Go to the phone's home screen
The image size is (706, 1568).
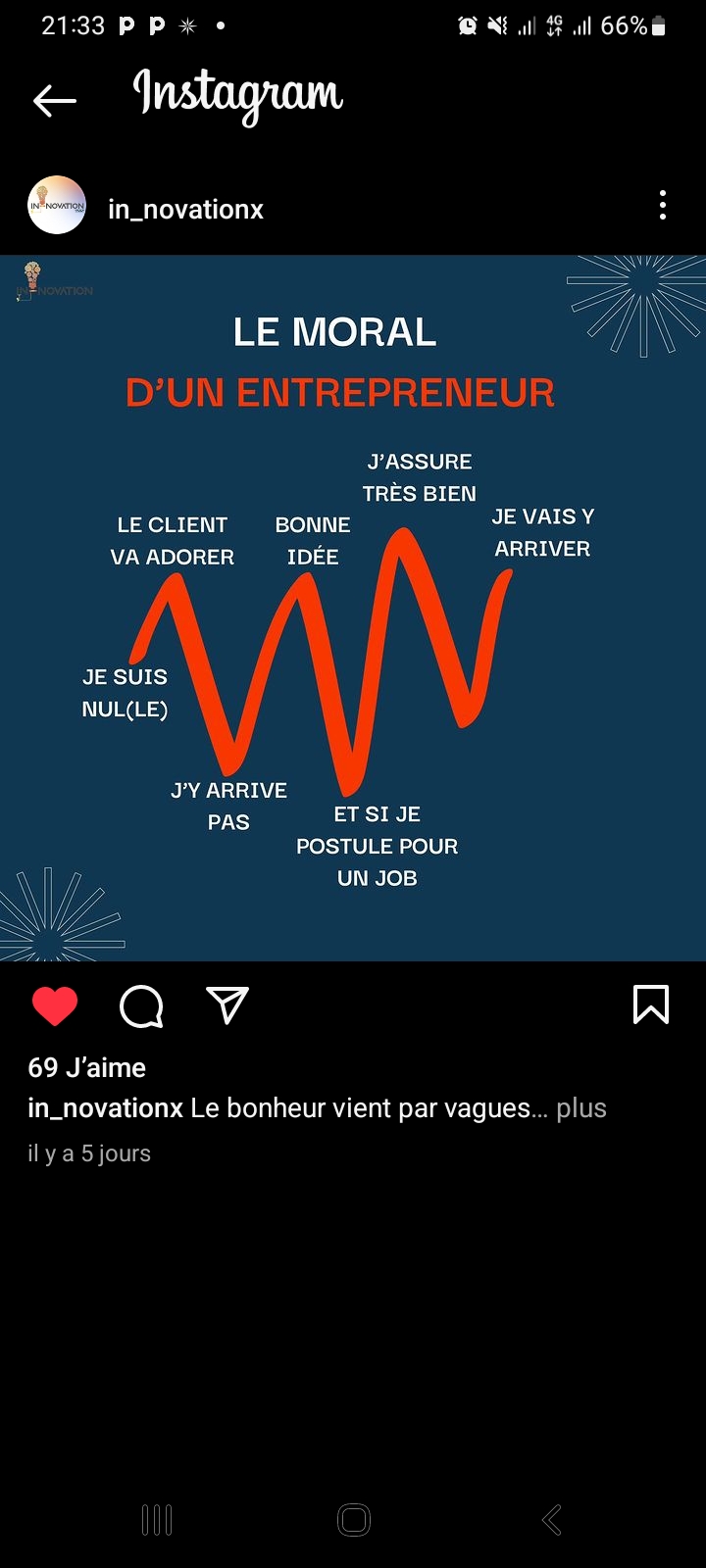(x=353, y=1520)
